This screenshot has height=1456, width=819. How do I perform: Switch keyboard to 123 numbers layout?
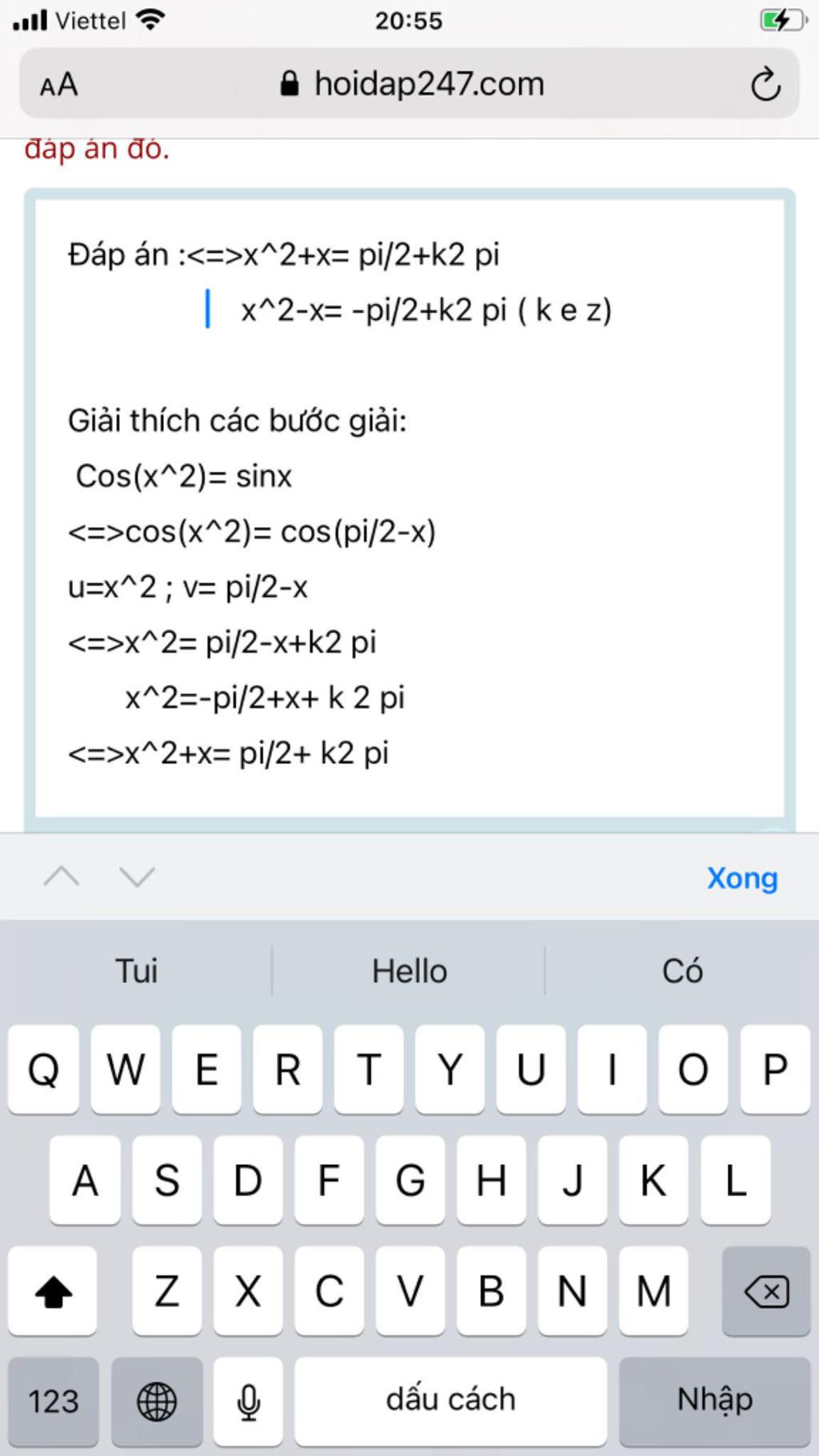tap(53, 1401)
